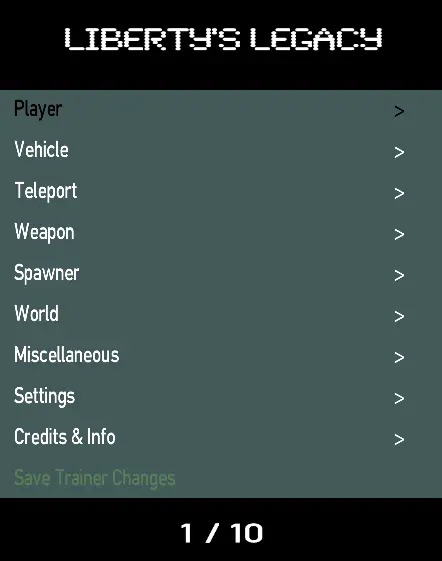Tap Save Trainer Changes

point(221,478)
